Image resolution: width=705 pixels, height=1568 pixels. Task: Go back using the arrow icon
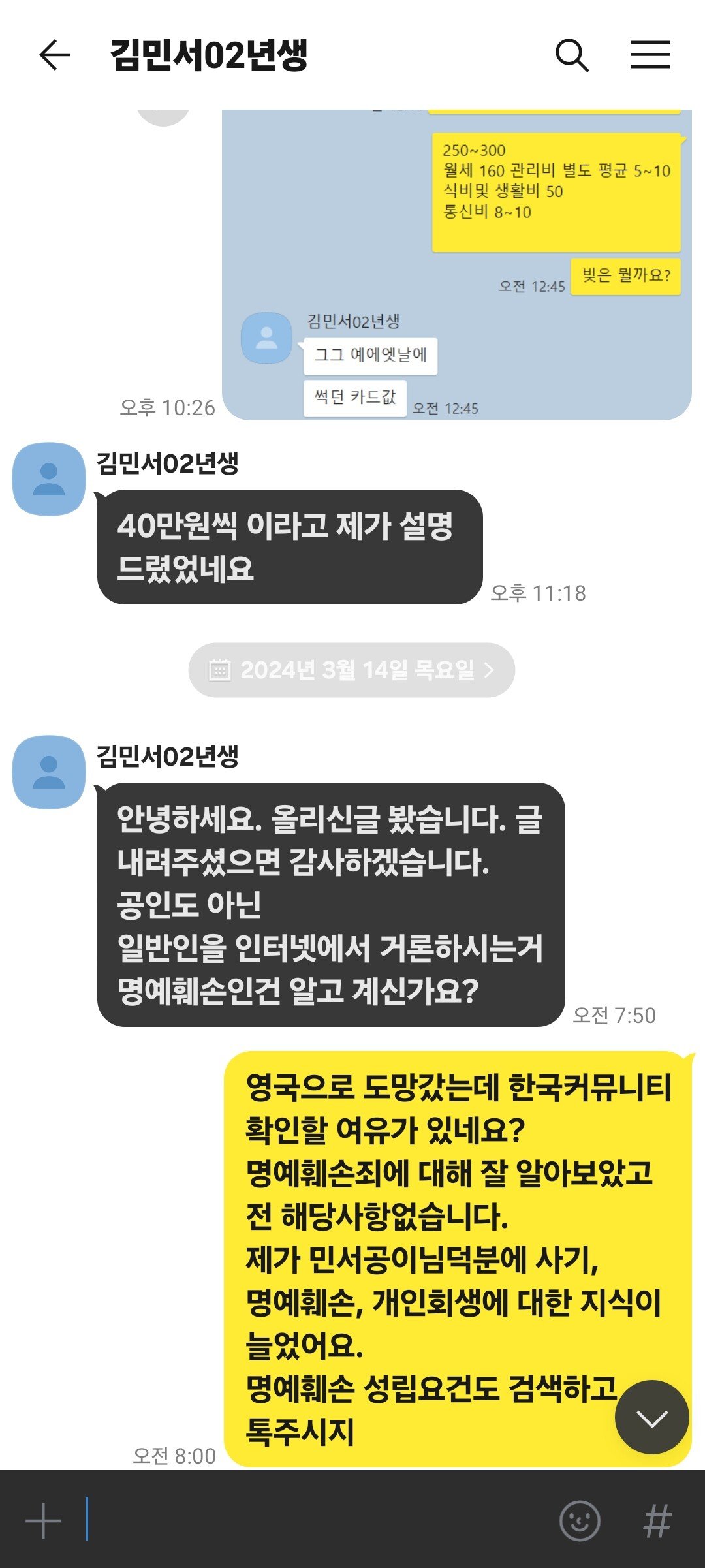point(55,55)
